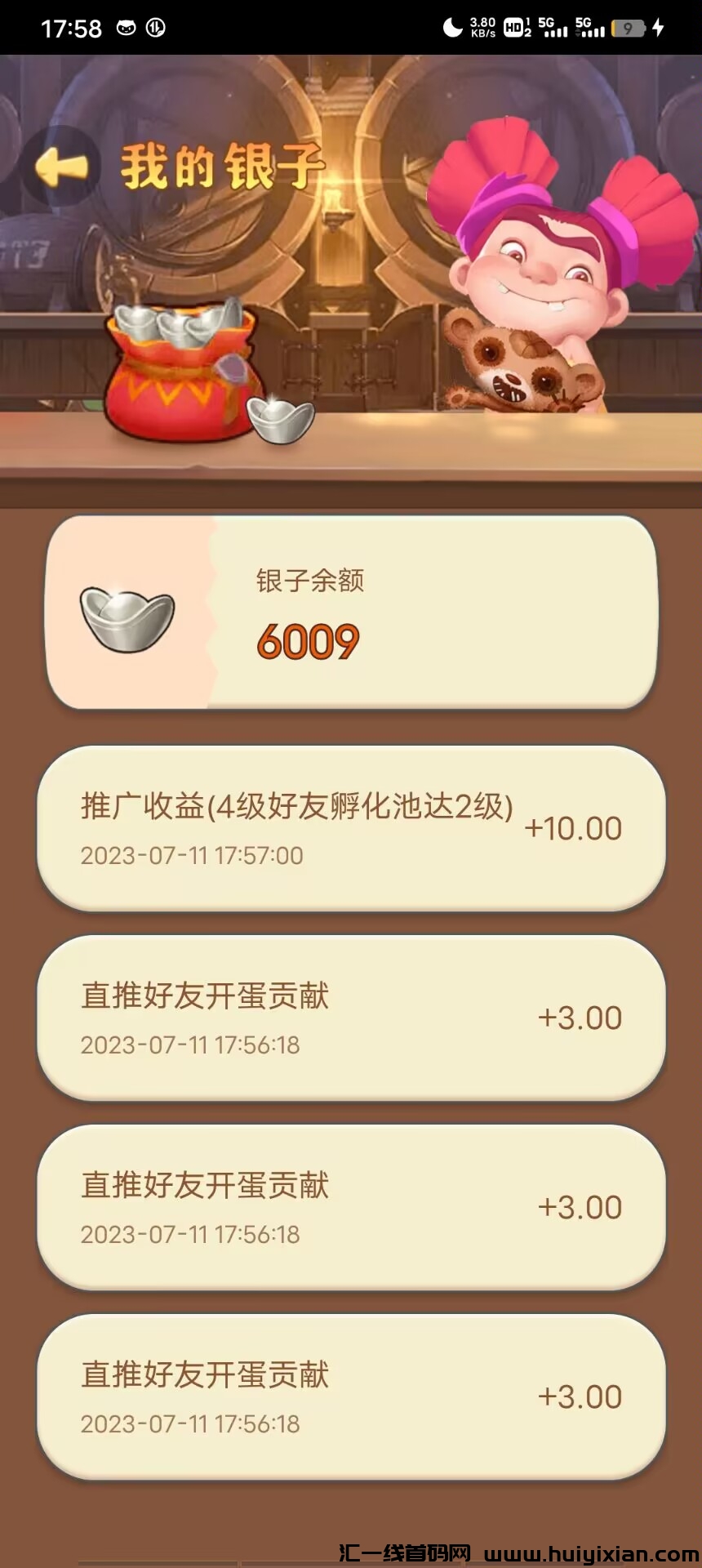
Task: Tap the last 直推好友开蛋贡献 entry
Action: 351,1398
